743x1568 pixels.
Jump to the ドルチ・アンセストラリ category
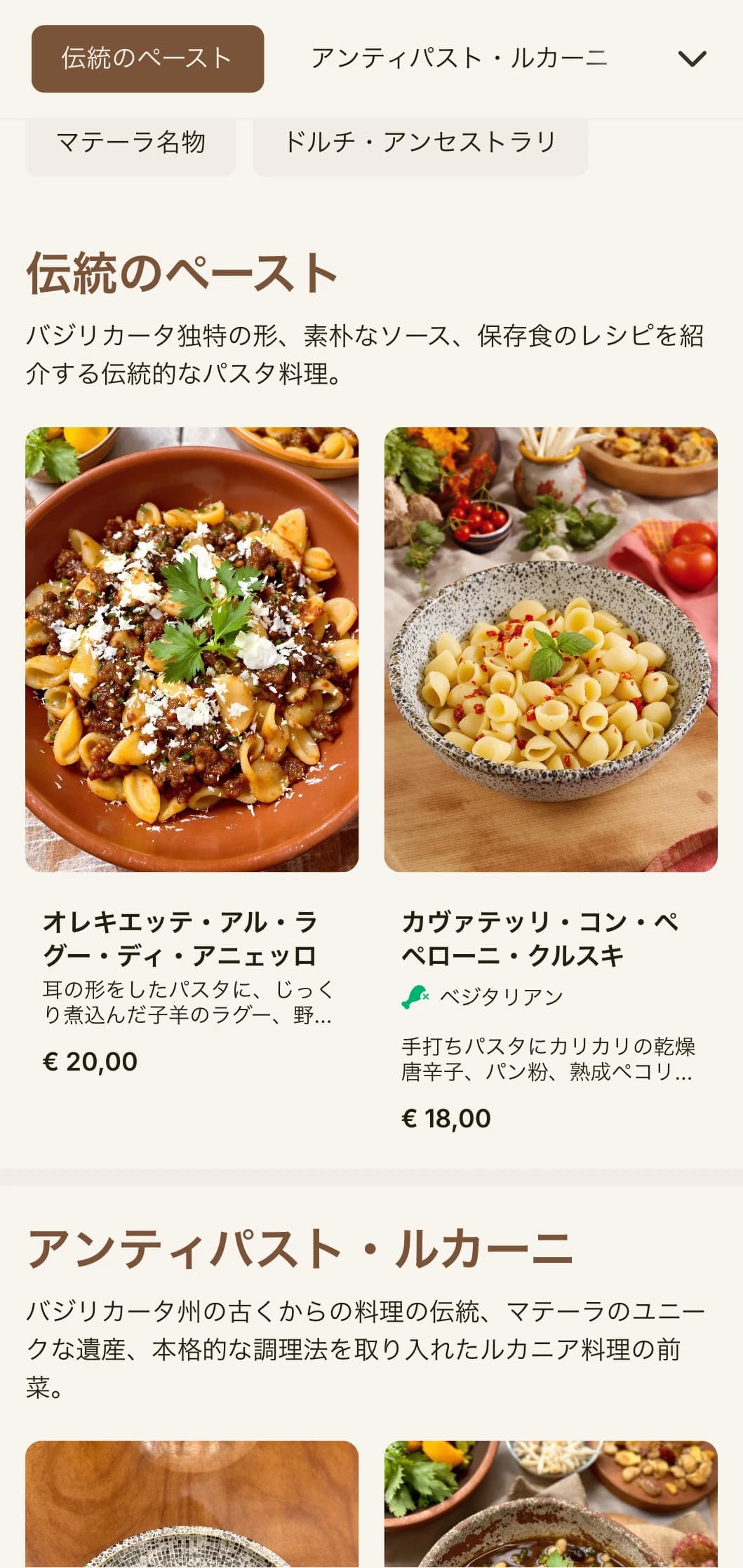coord(420,143)
